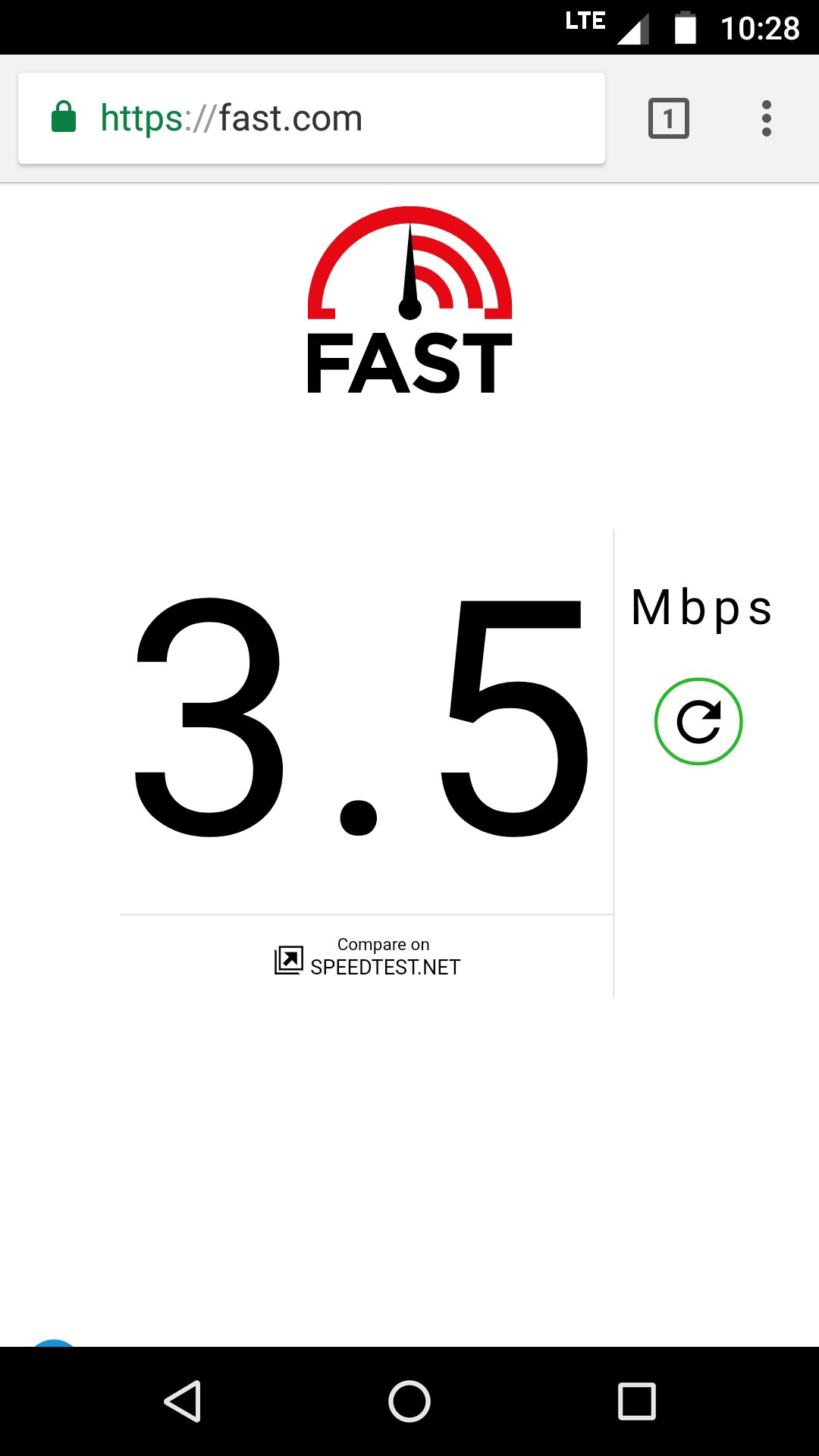Screen dimensions: 819x1456
Task: Tap the fast.com address bar
Action: tap(311, 118)
